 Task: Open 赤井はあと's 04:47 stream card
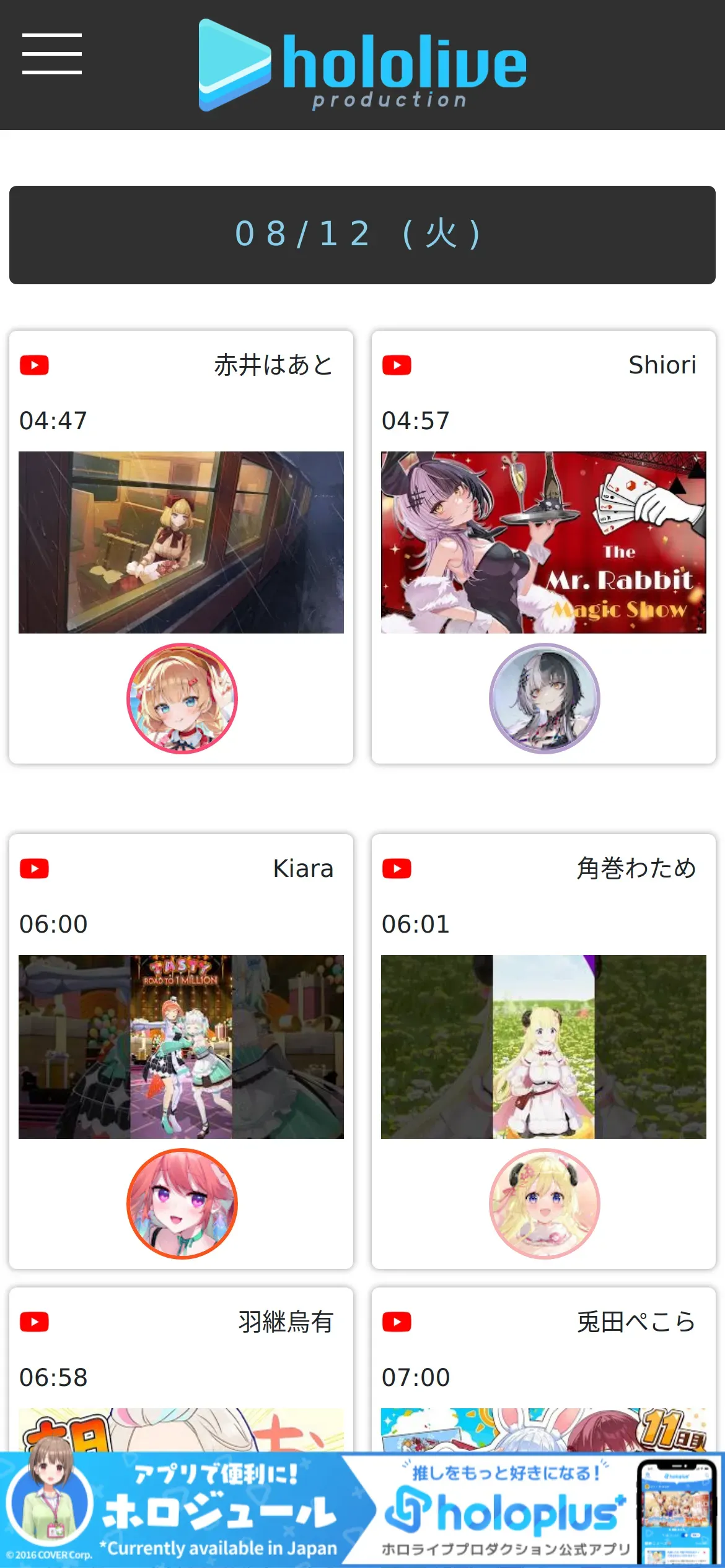point(181,542)
